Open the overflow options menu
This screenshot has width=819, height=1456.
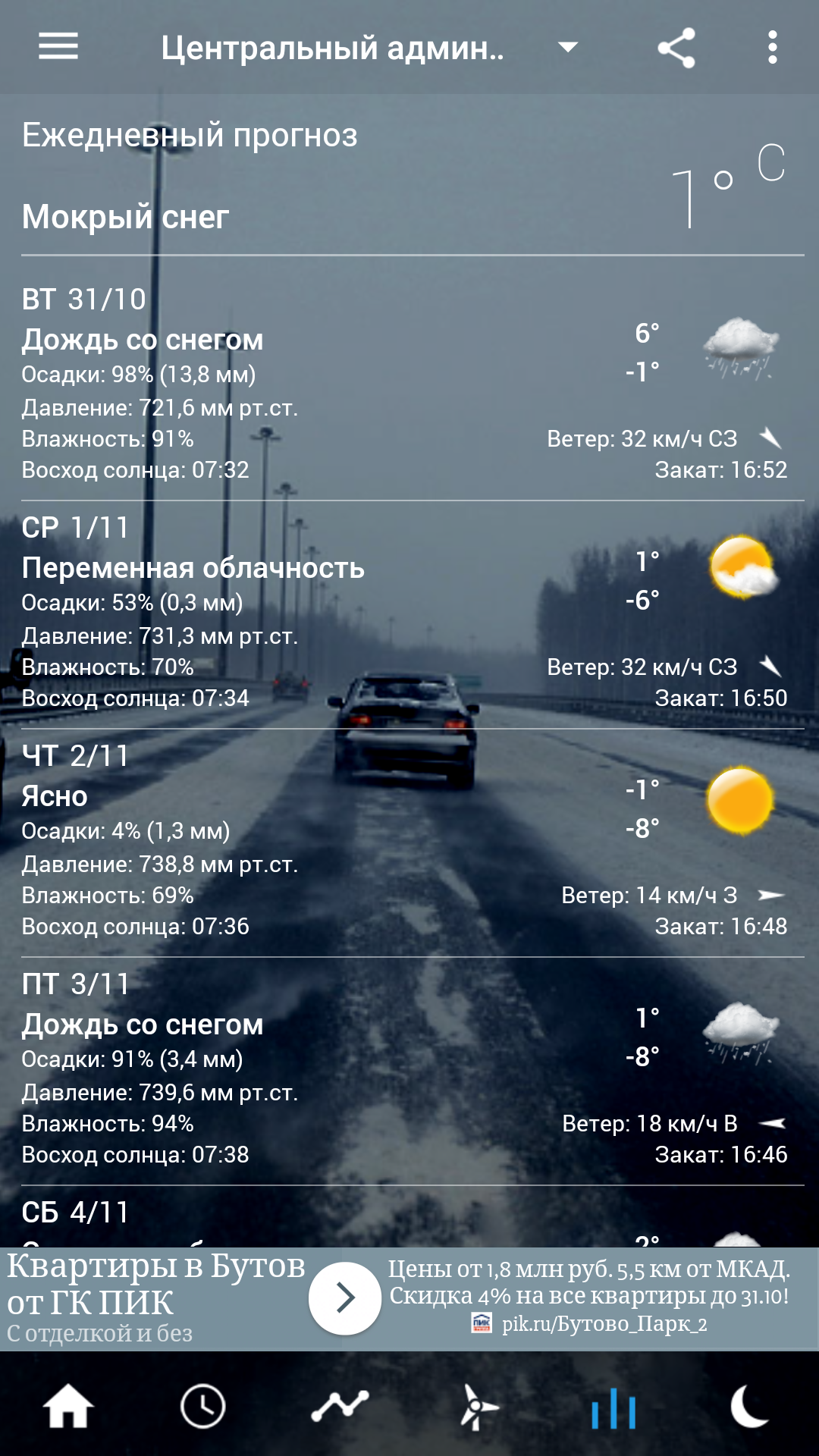point(773,45)
